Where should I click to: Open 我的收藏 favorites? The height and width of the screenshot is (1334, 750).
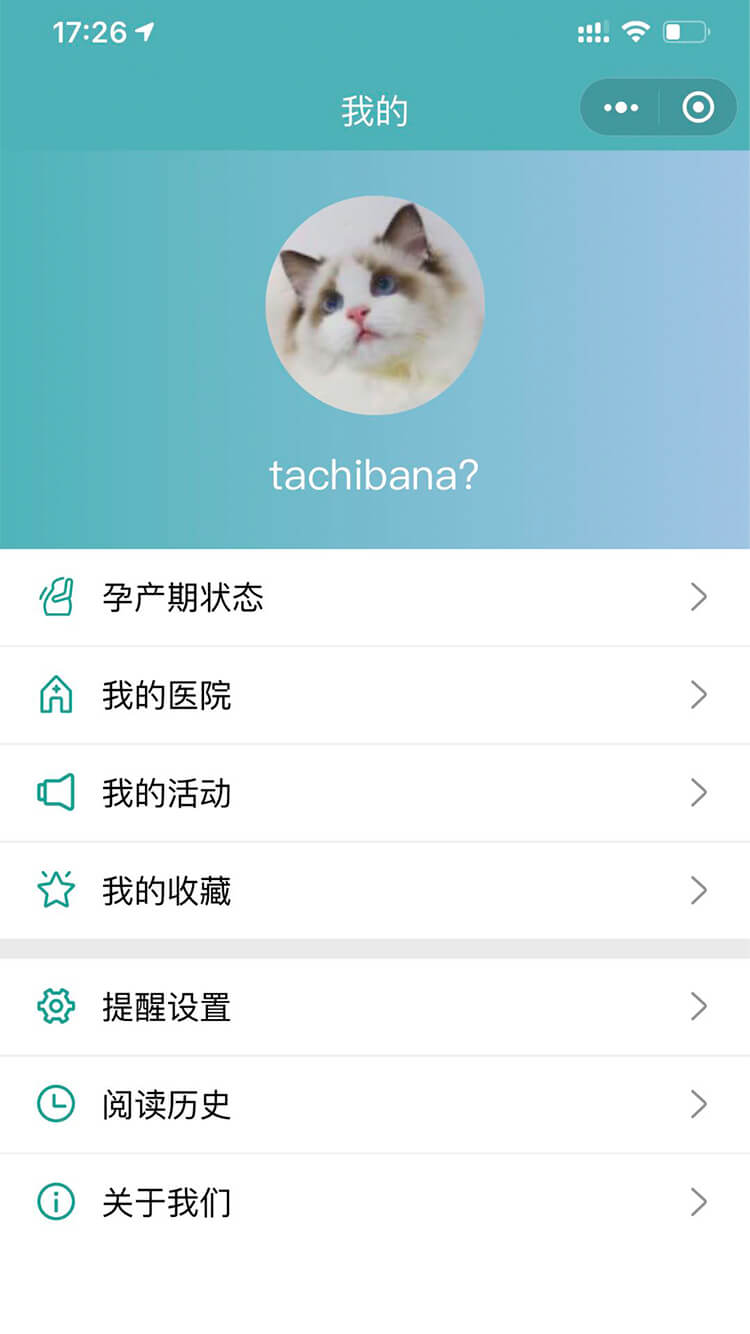point(375,891)
